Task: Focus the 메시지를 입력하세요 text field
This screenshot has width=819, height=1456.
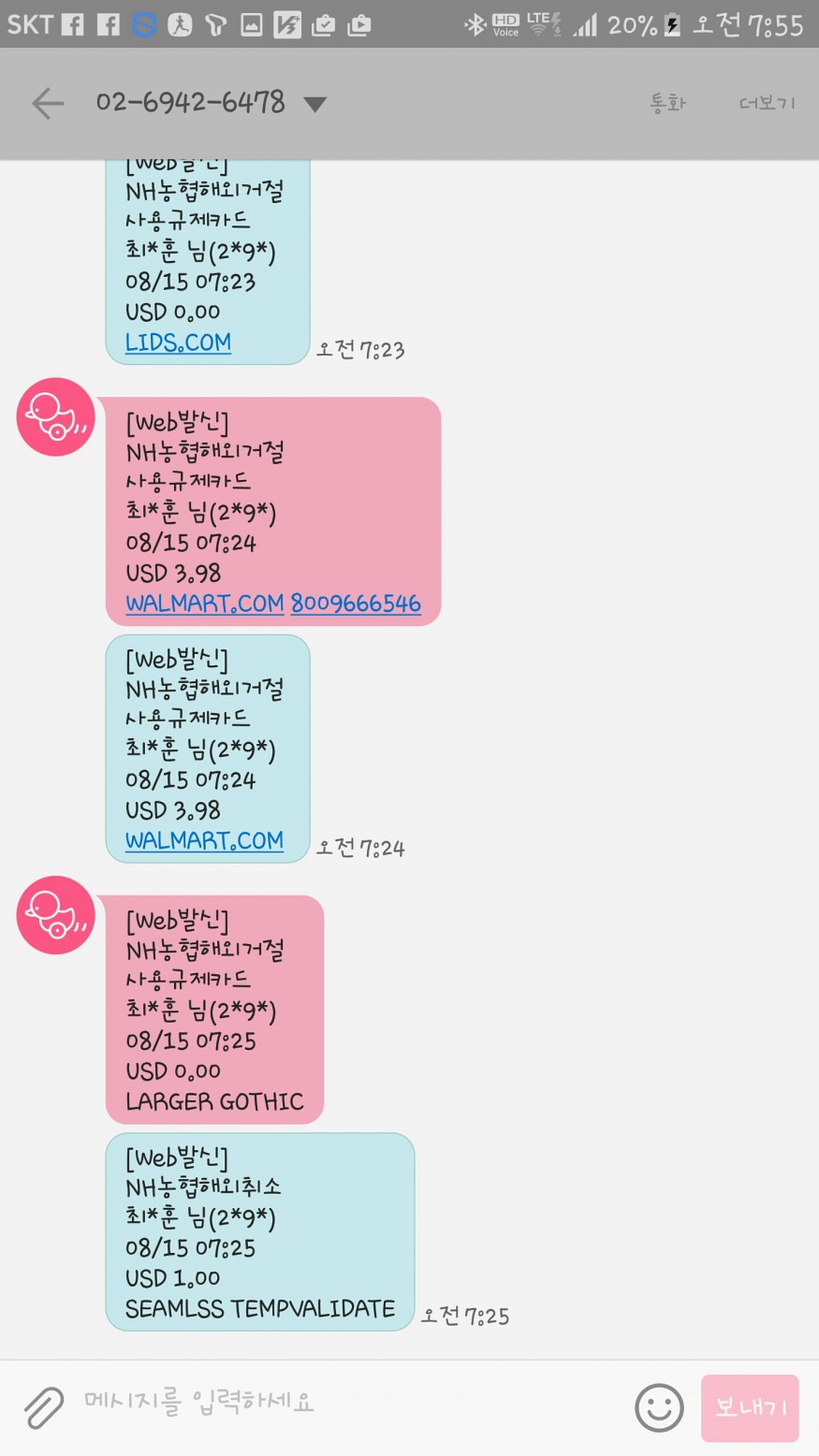Action: [x=346, y=1403]
